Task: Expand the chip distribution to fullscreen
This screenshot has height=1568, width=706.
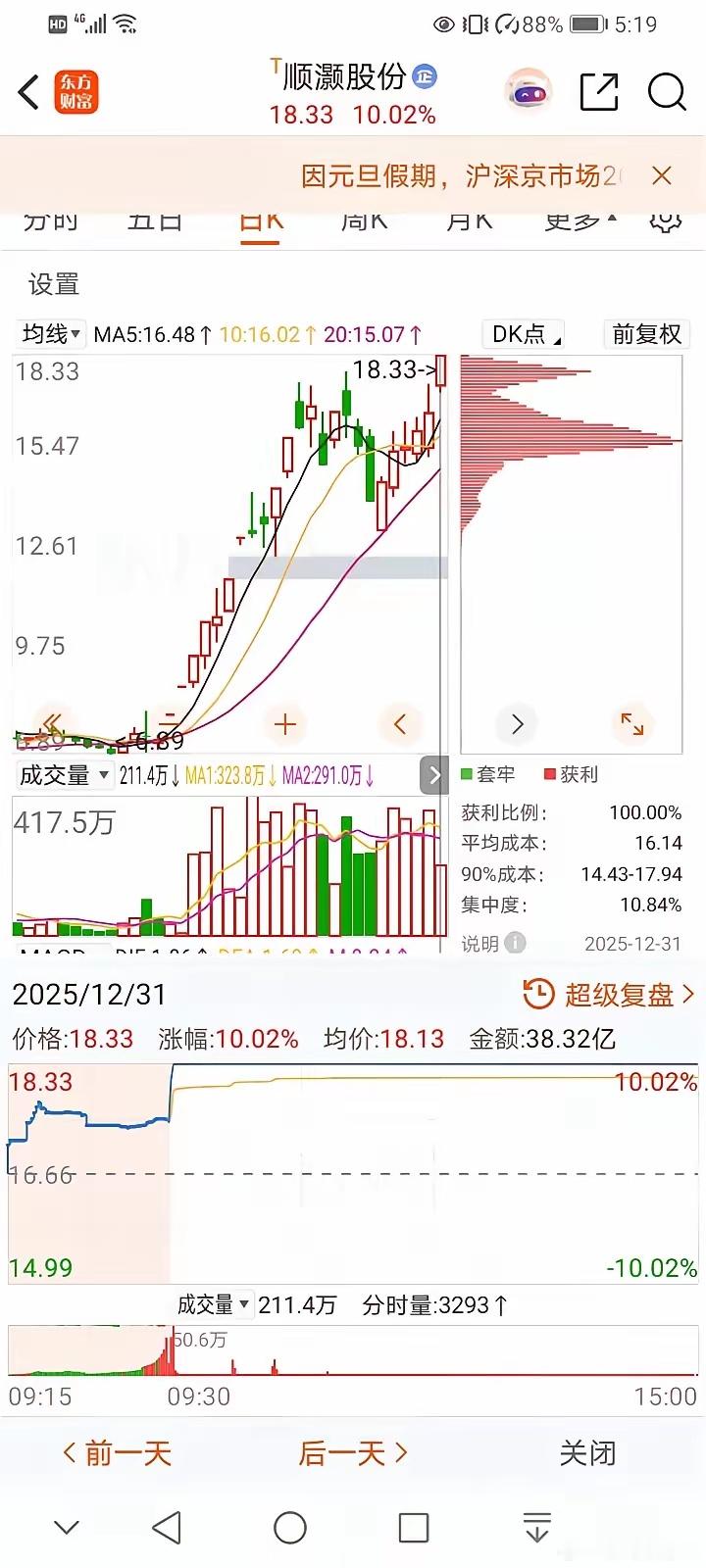Action: [632, 724]
